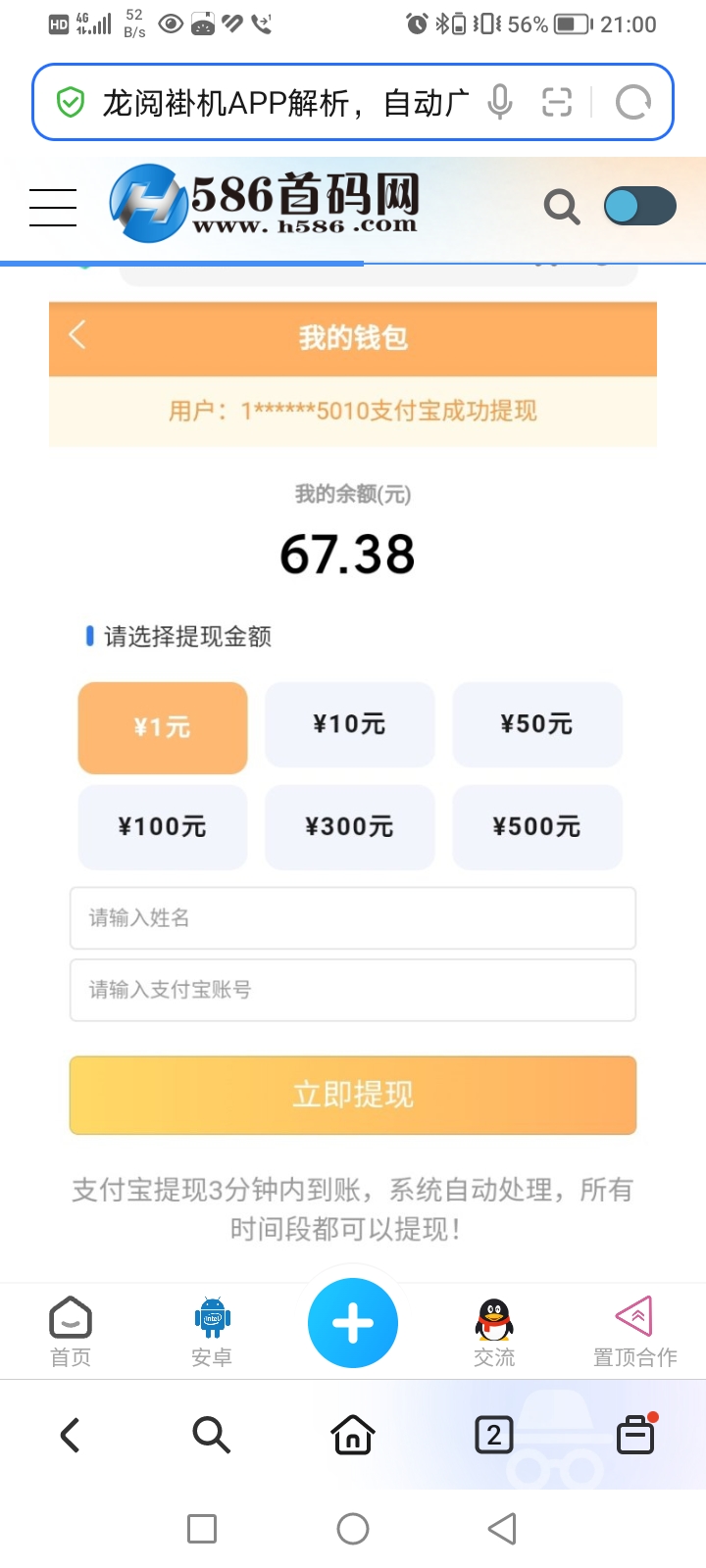Go back from 我的钱包

(78, 335)
